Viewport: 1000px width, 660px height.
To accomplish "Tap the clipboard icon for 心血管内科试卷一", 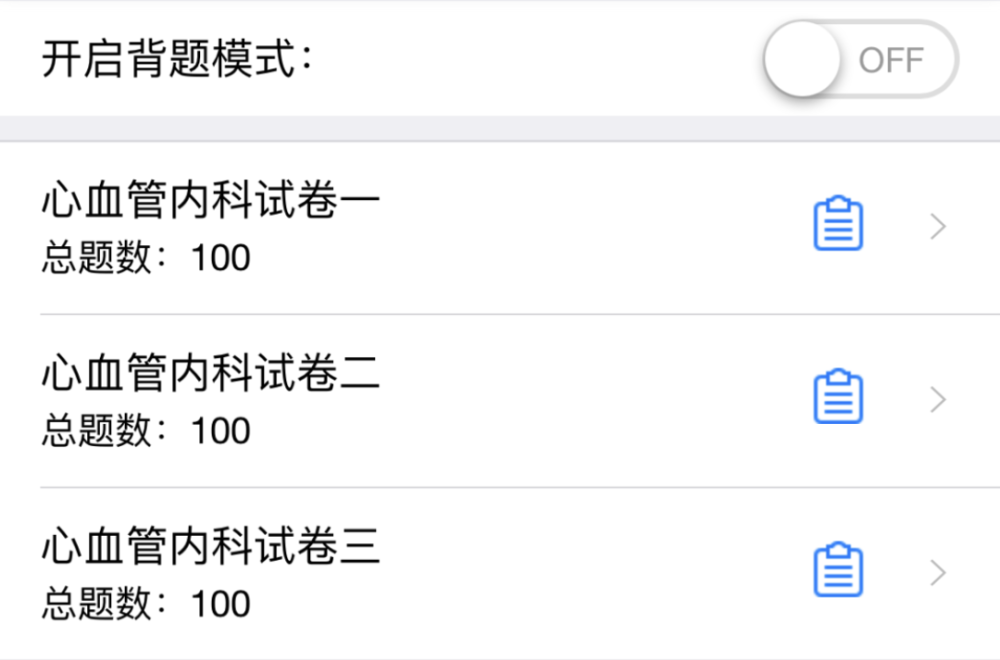I will (x=838, y=224).
